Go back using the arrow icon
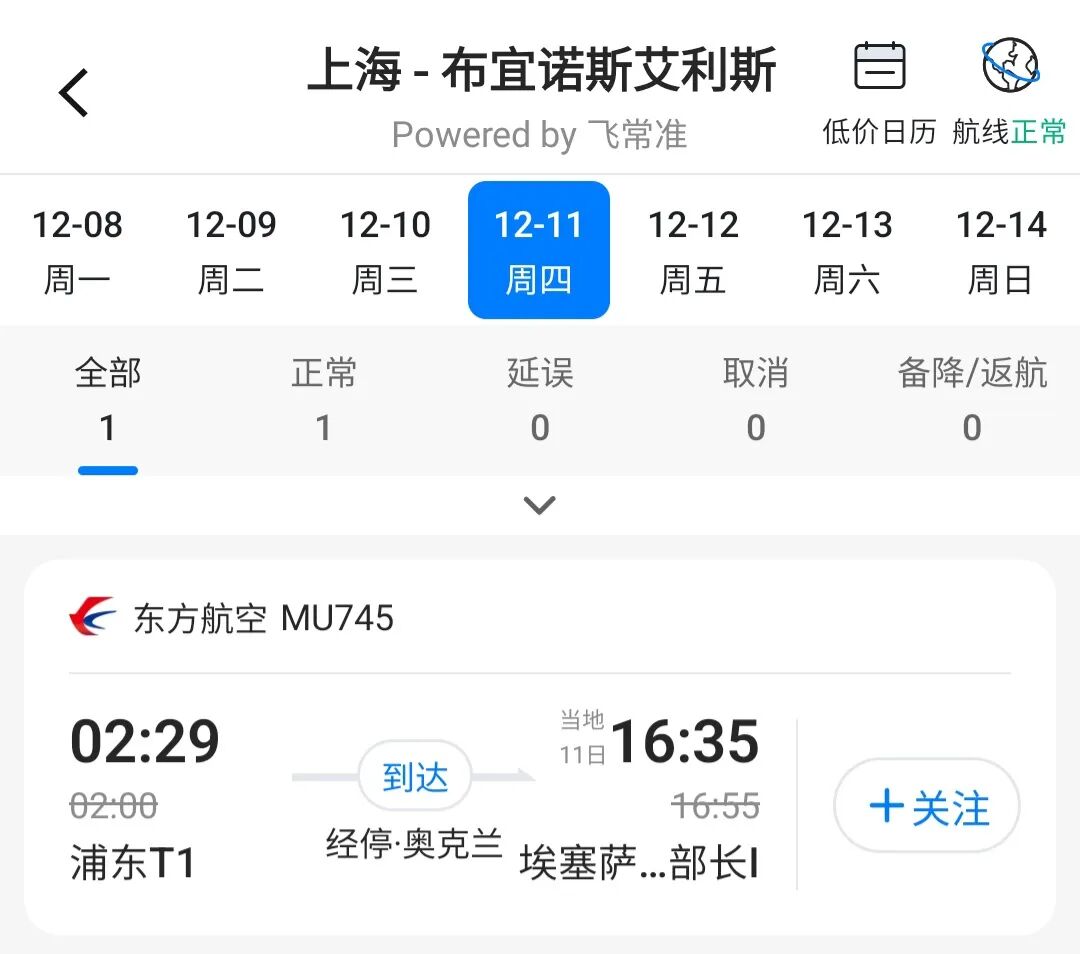Viewport: 1080px width, 954px height. (x=74, y=94)
